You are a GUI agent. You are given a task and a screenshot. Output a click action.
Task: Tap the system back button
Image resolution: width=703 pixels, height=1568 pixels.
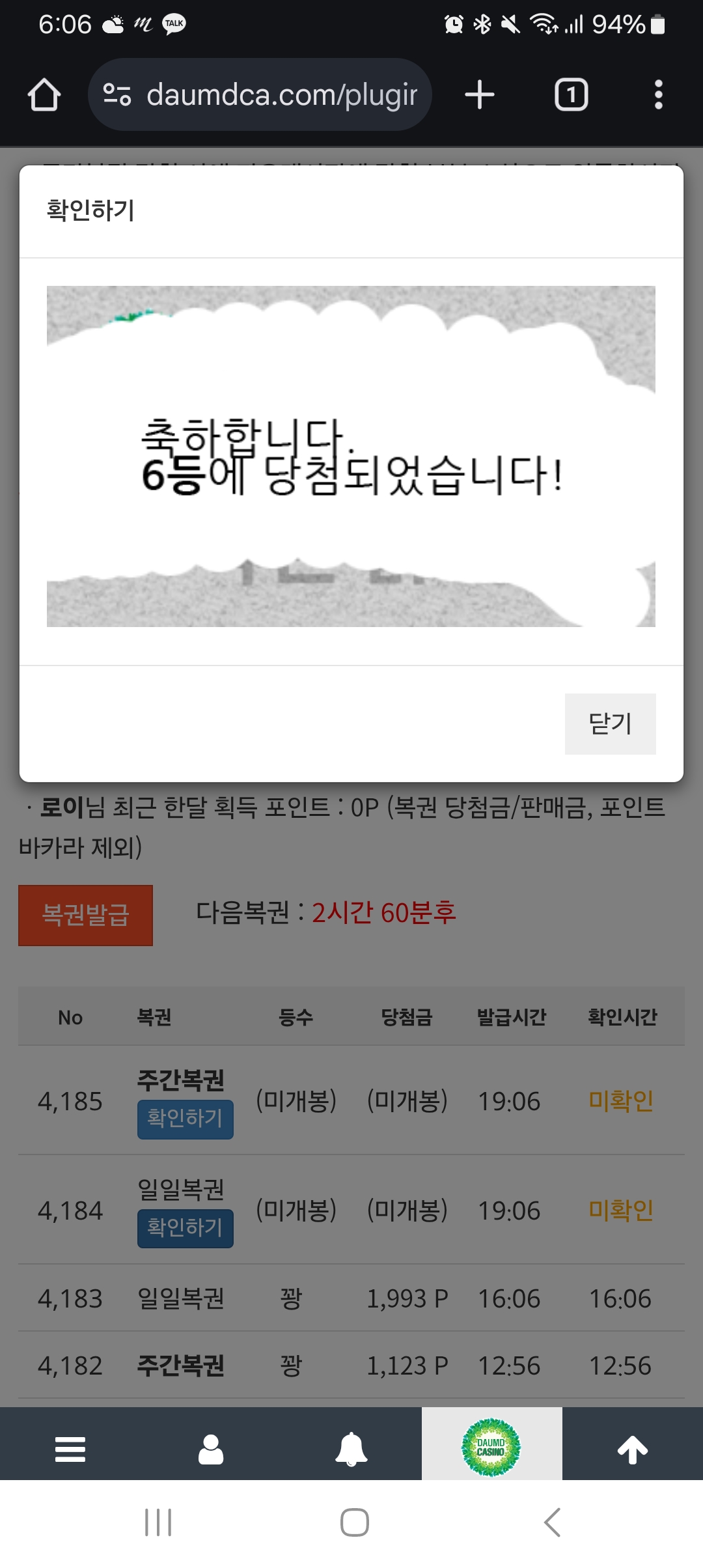[552, 1522]
